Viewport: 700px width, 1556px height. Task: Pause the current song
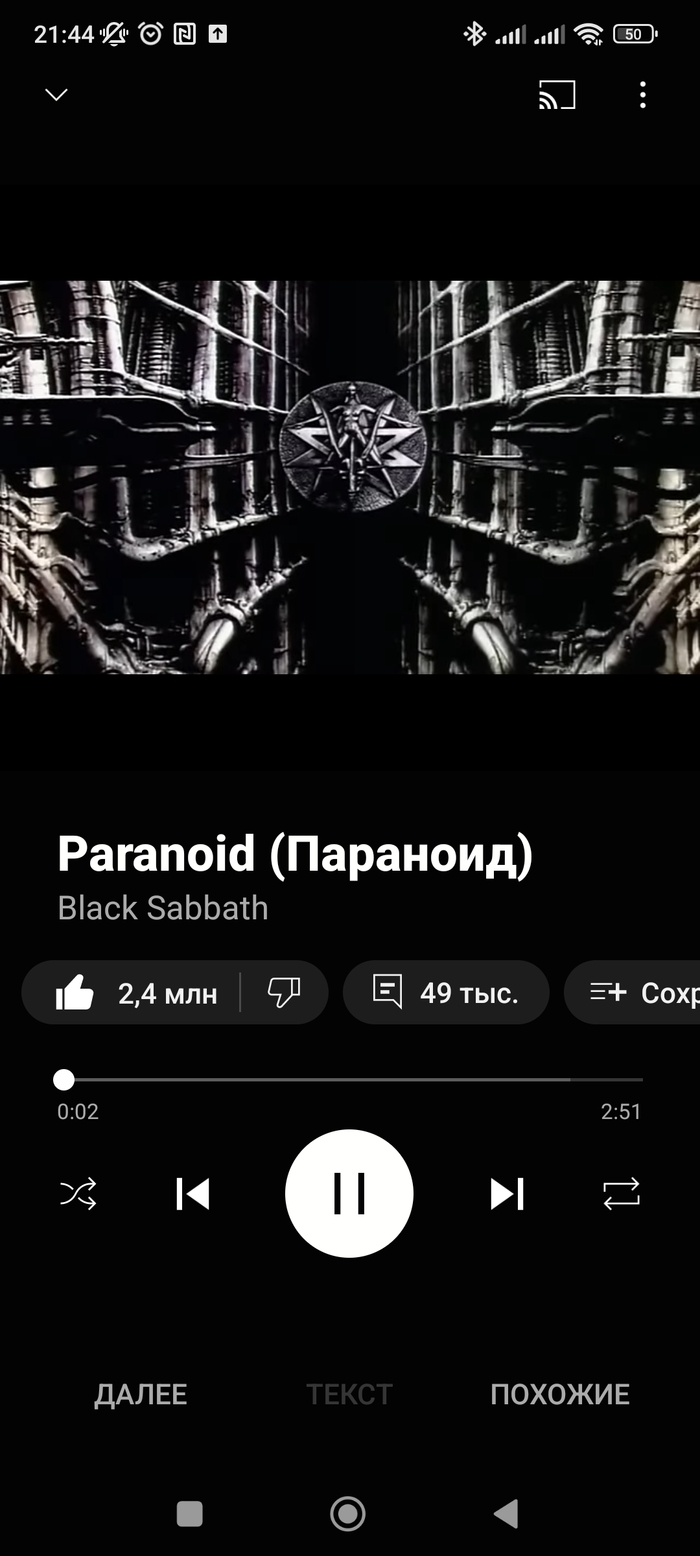coord(349,1193)
